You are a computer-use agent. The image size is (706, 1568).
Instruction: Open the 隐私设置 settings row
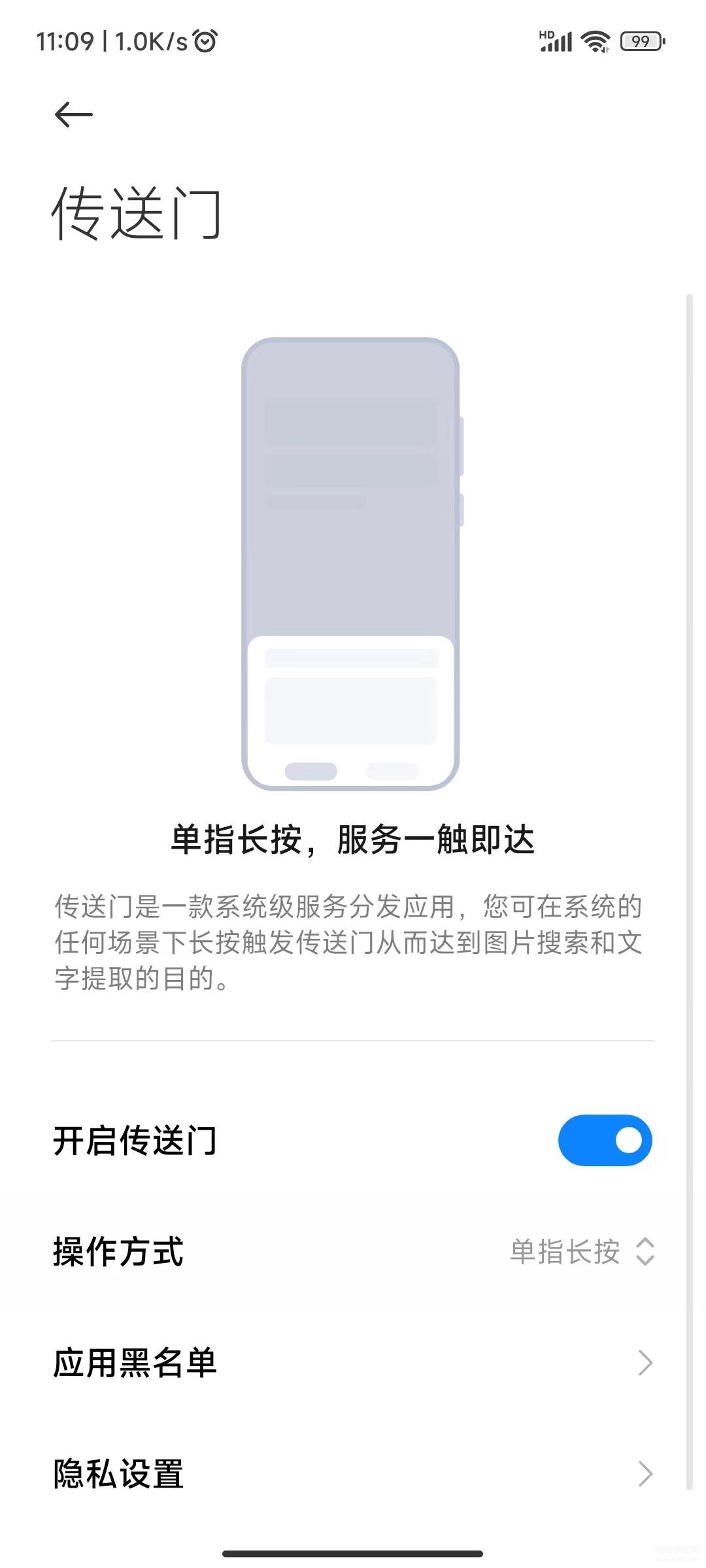[x=353, y=1474]
